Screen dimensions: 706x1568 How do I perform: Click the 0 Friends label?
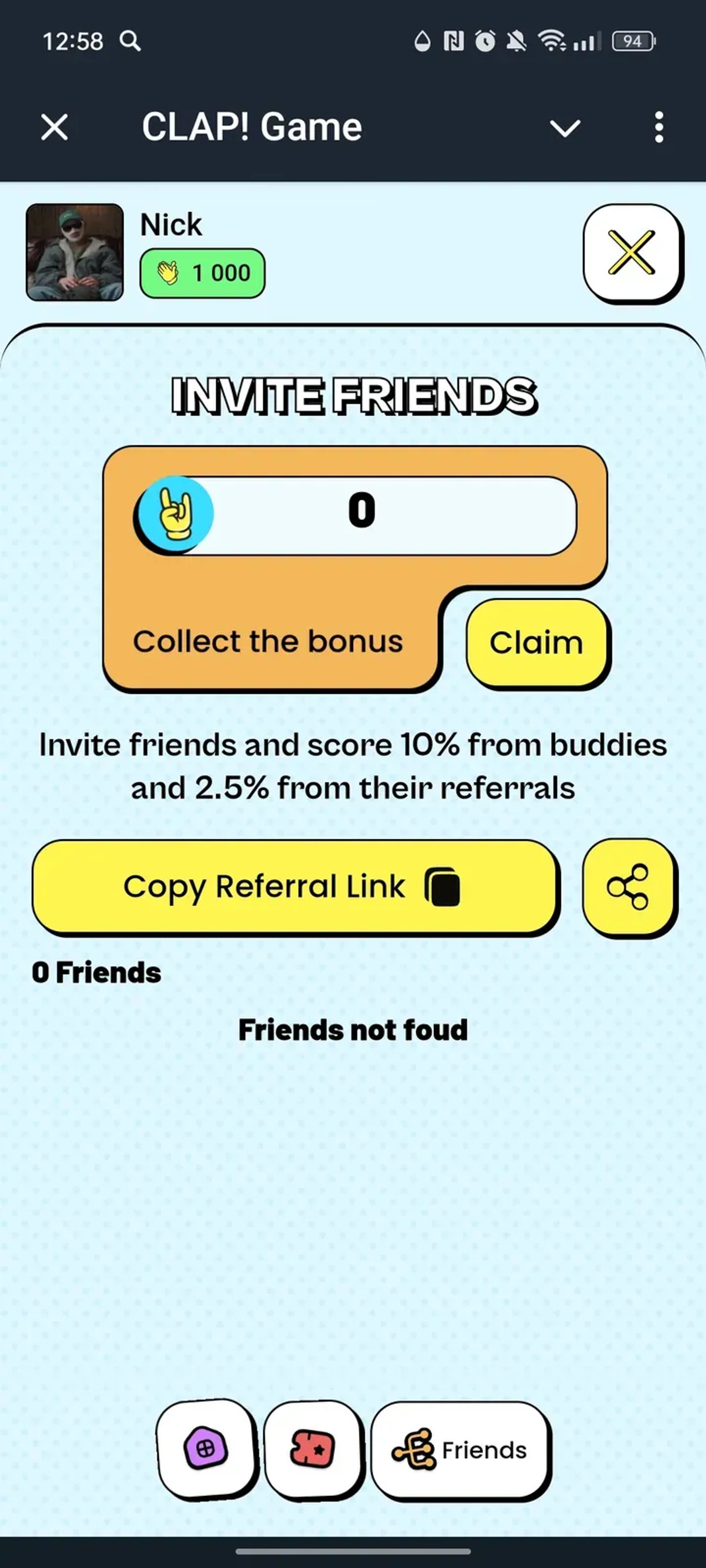[x=95, y=971]
